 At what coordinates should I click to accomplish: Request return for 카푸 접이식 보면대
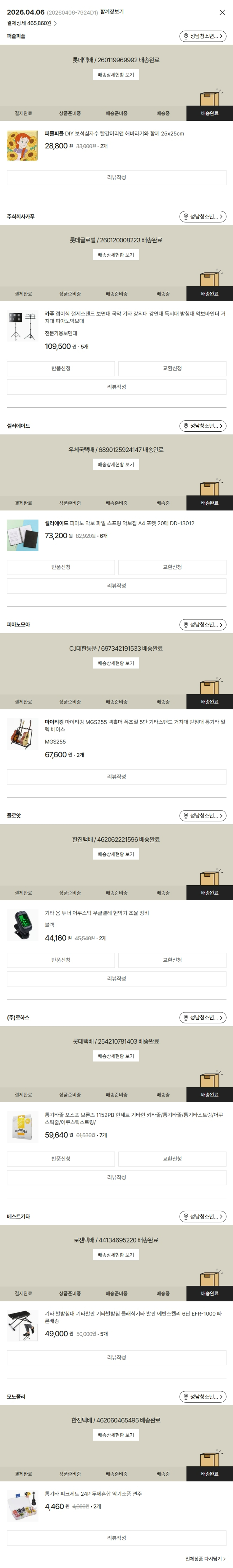click(60, 368)
